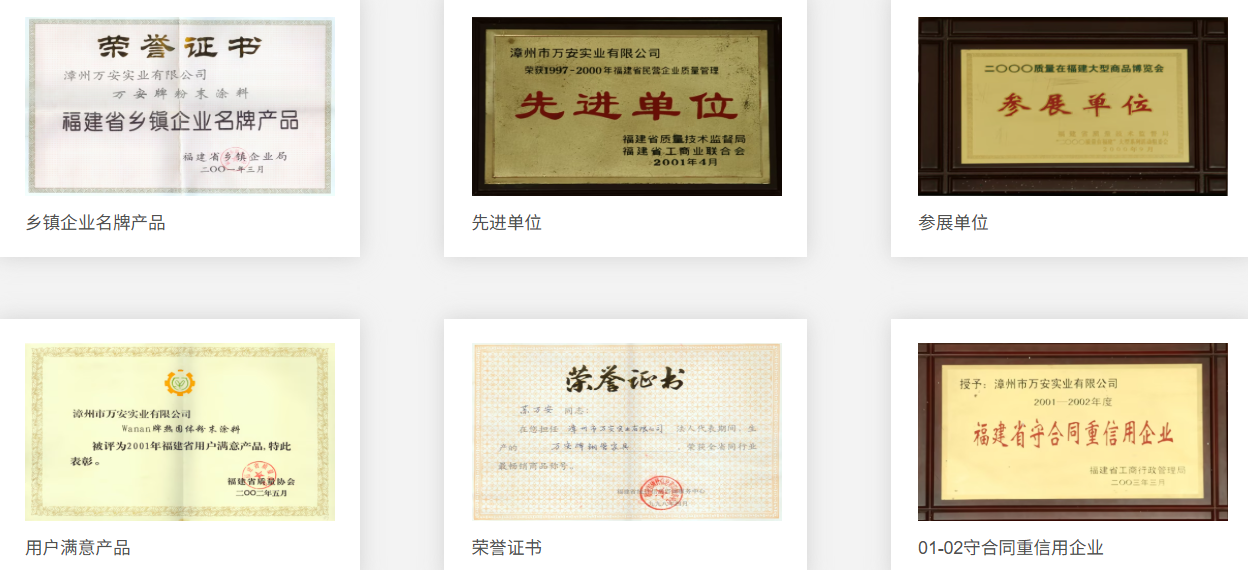The image size is (1248, 570).
Task: View the 参展单位 plaque card
Action: pyautogui.click(x=1070, y=127)
